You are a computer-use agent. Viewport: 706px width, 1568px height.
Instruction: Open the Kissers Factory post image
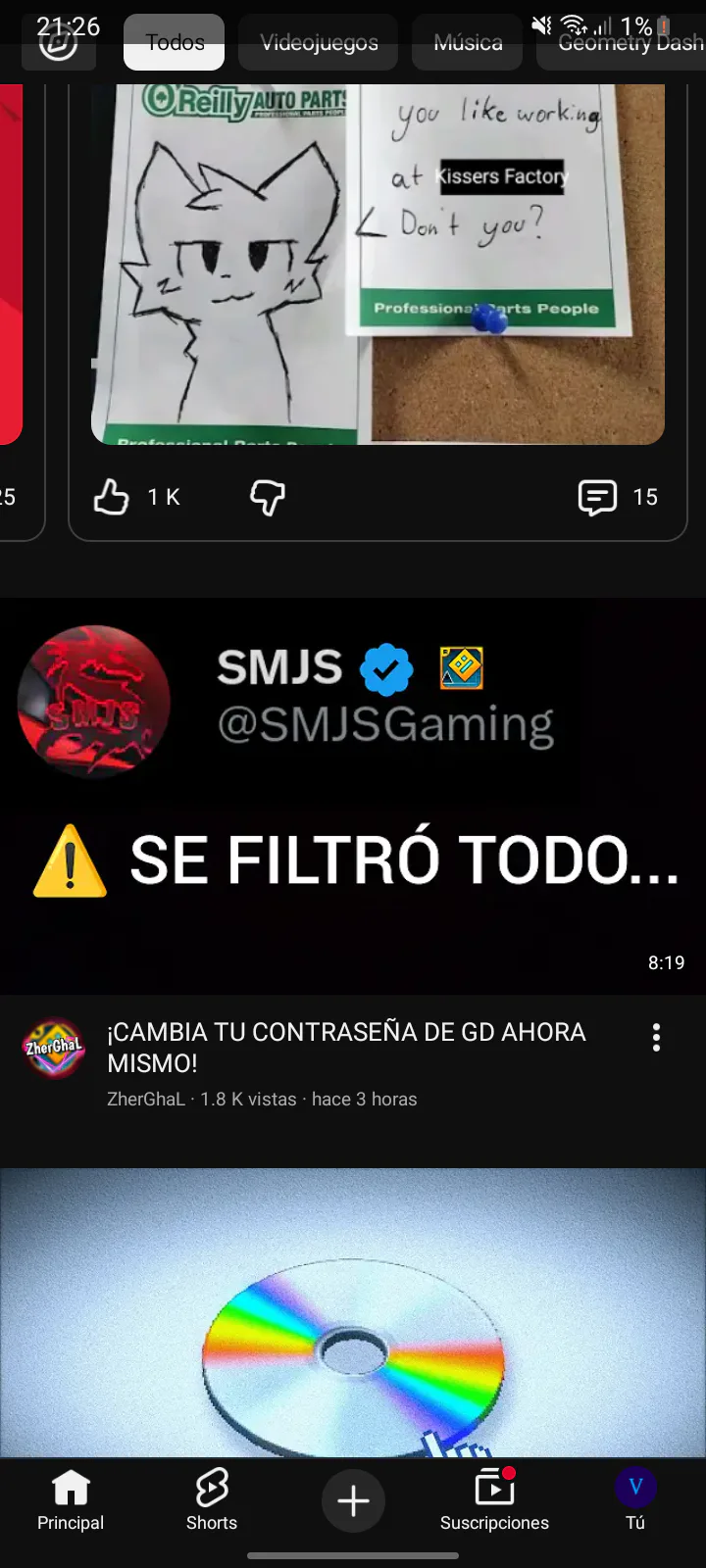click(x=378, y=263)
